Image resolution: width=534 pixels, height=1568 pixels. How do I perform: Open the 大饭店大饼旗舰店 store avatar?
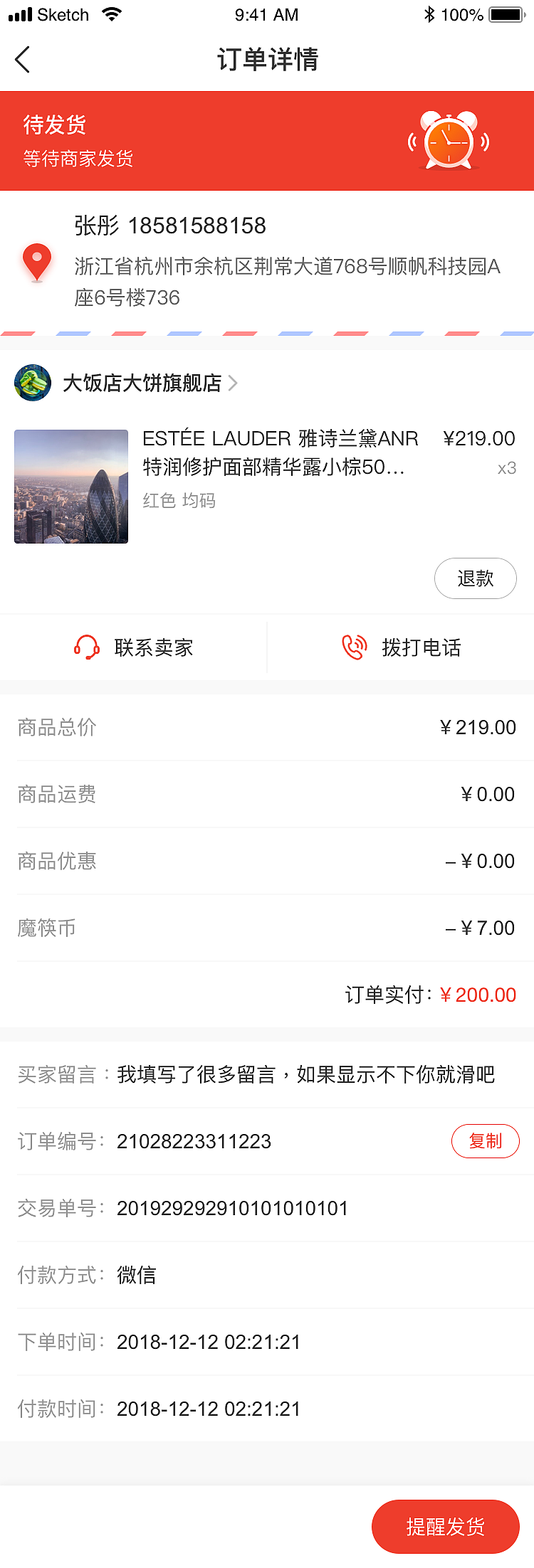[x=33, y=383]
